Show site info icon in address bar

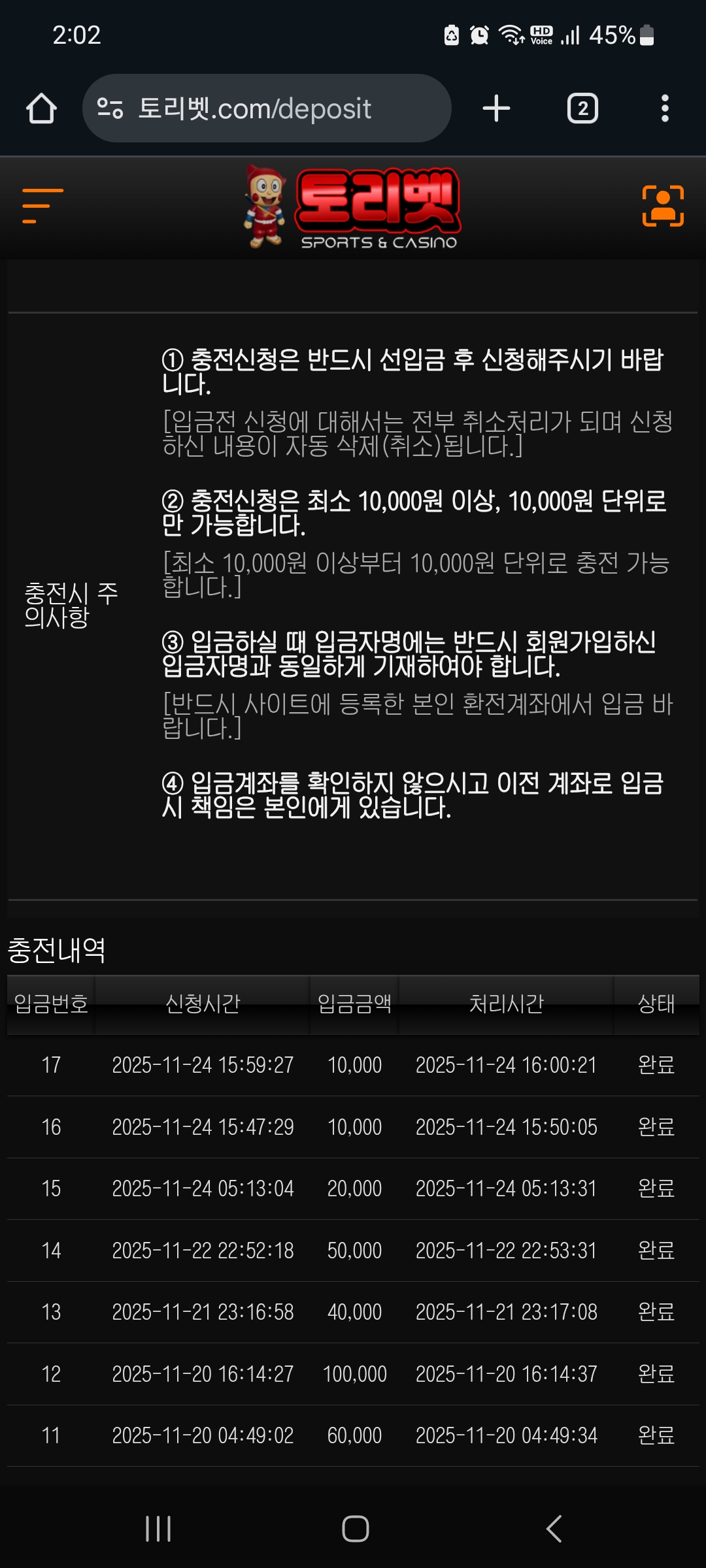[x=110, y=108]
